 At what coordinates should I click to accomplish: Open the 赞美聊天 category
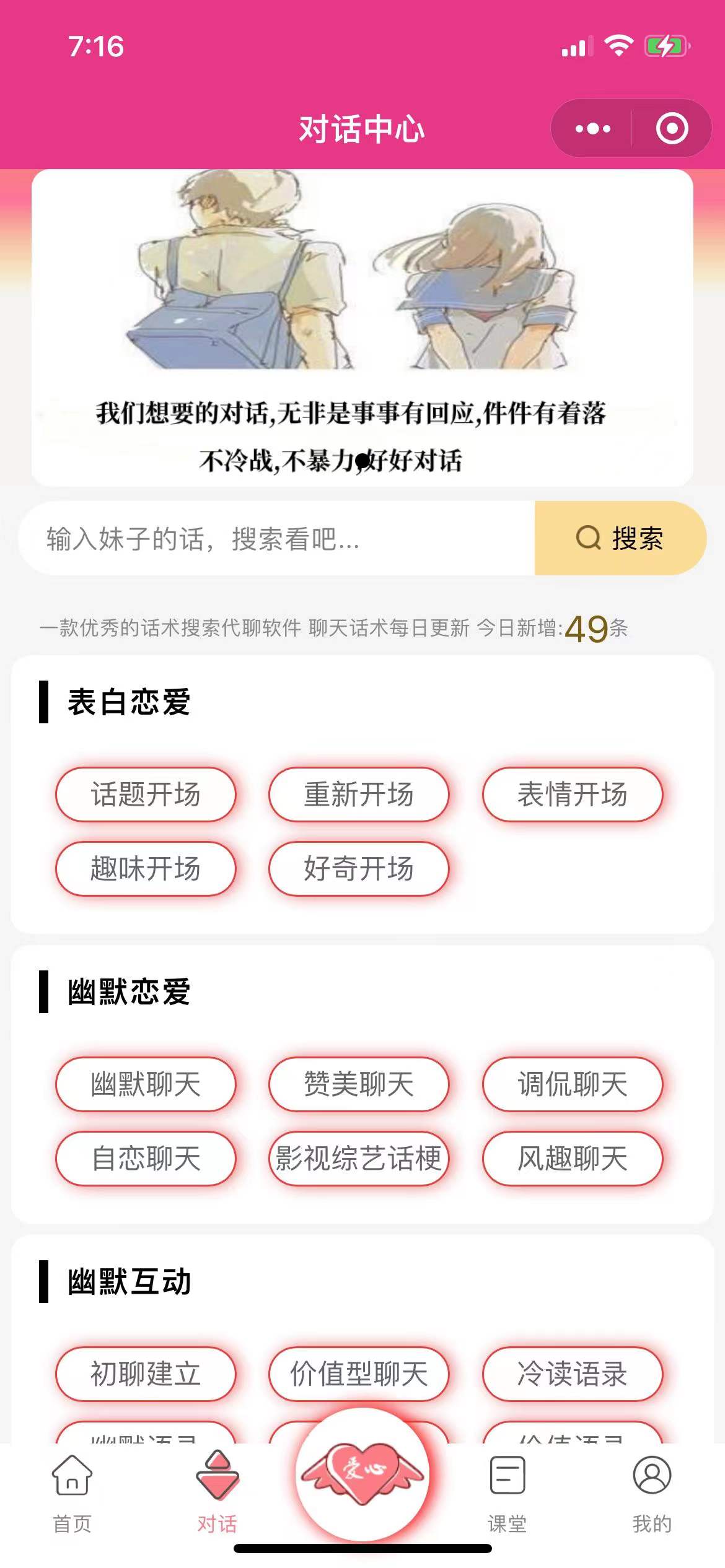pyautogui.click(x=359, y=1084)
